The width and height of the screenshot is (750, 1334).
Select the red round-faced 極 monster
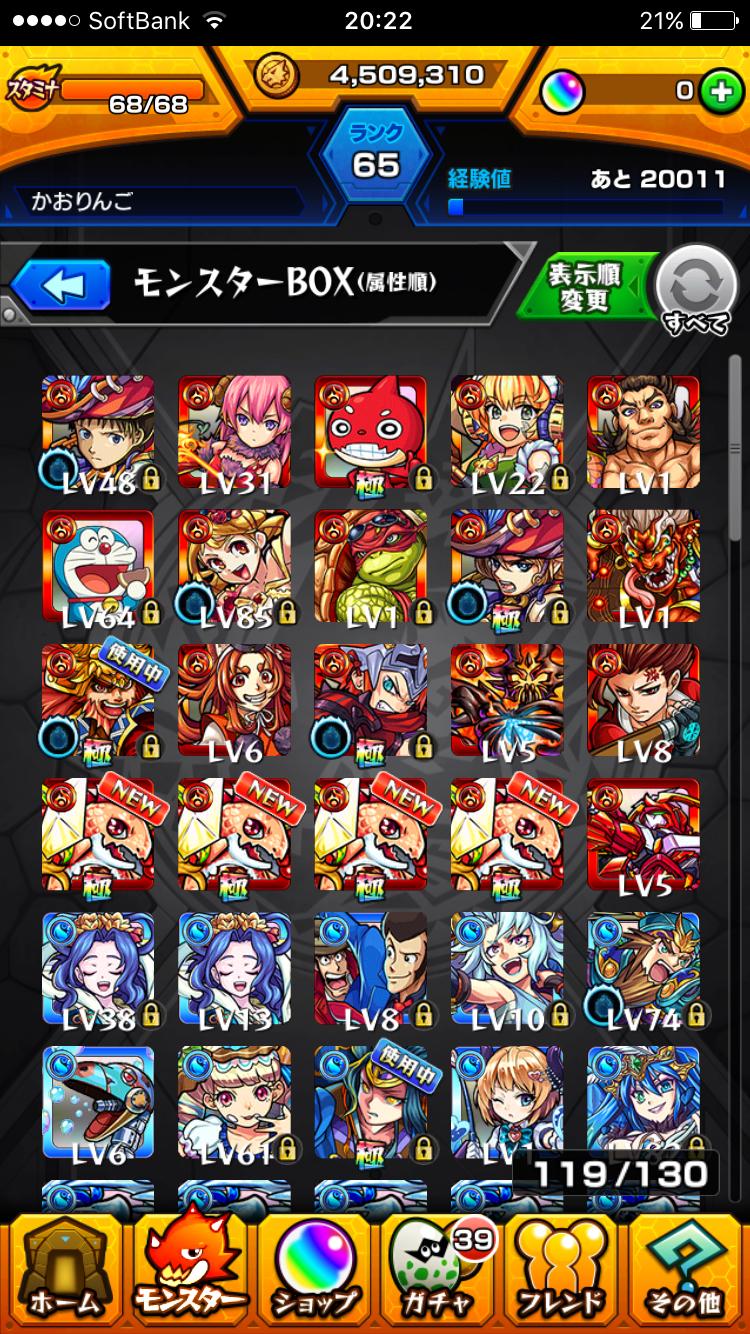[370, 432]
